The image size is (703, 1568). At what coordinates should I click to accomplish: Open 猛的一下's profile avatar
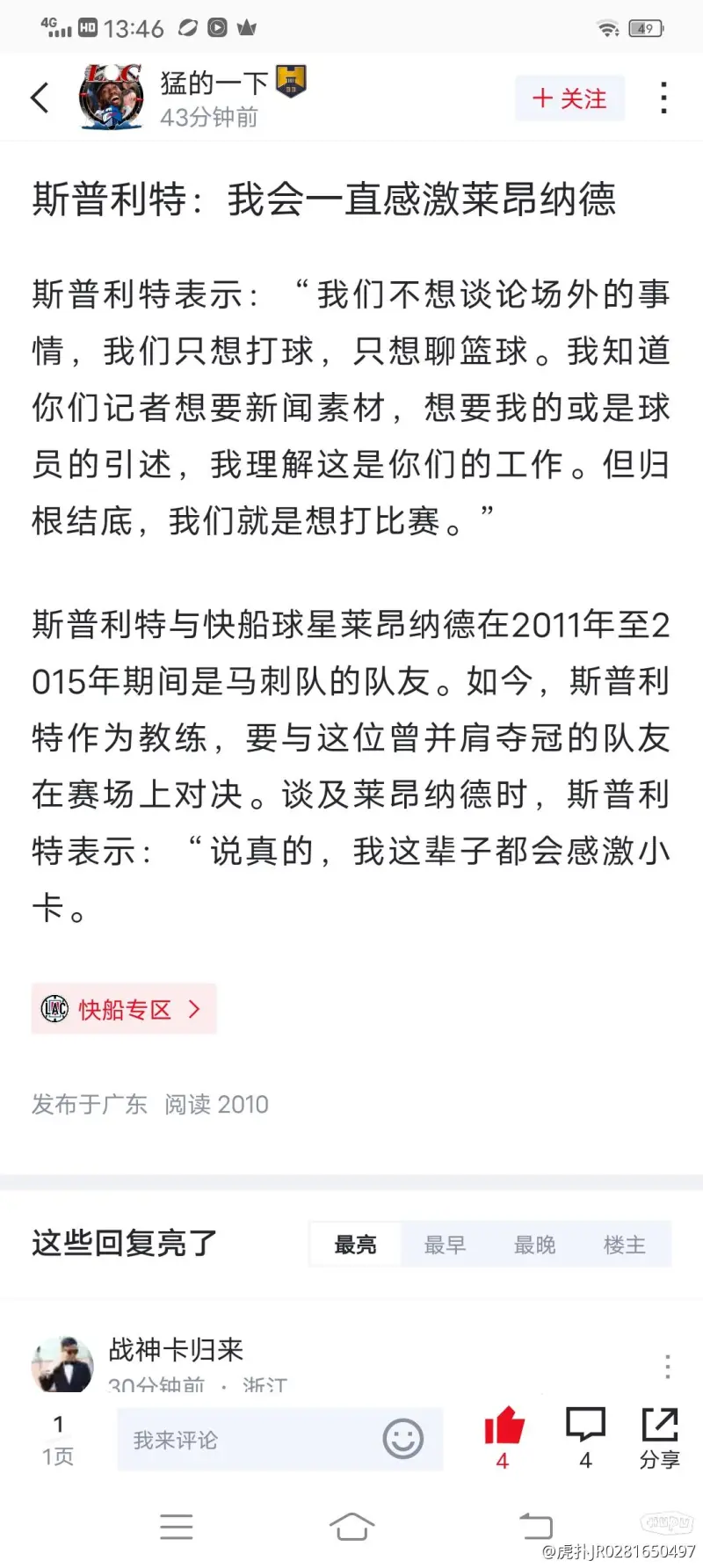point(111,98)
